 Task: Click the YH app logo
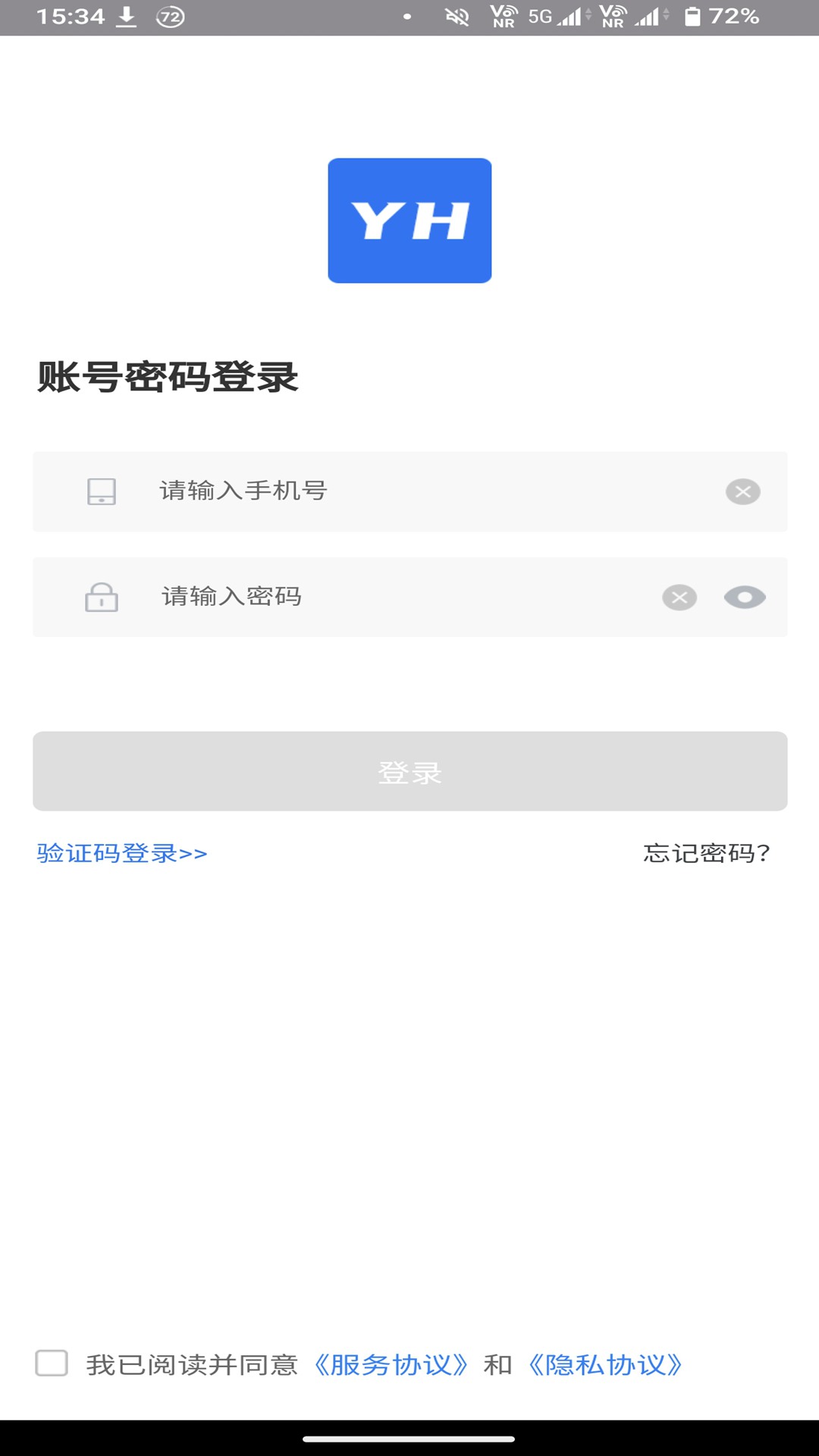[x=409, y=219]
